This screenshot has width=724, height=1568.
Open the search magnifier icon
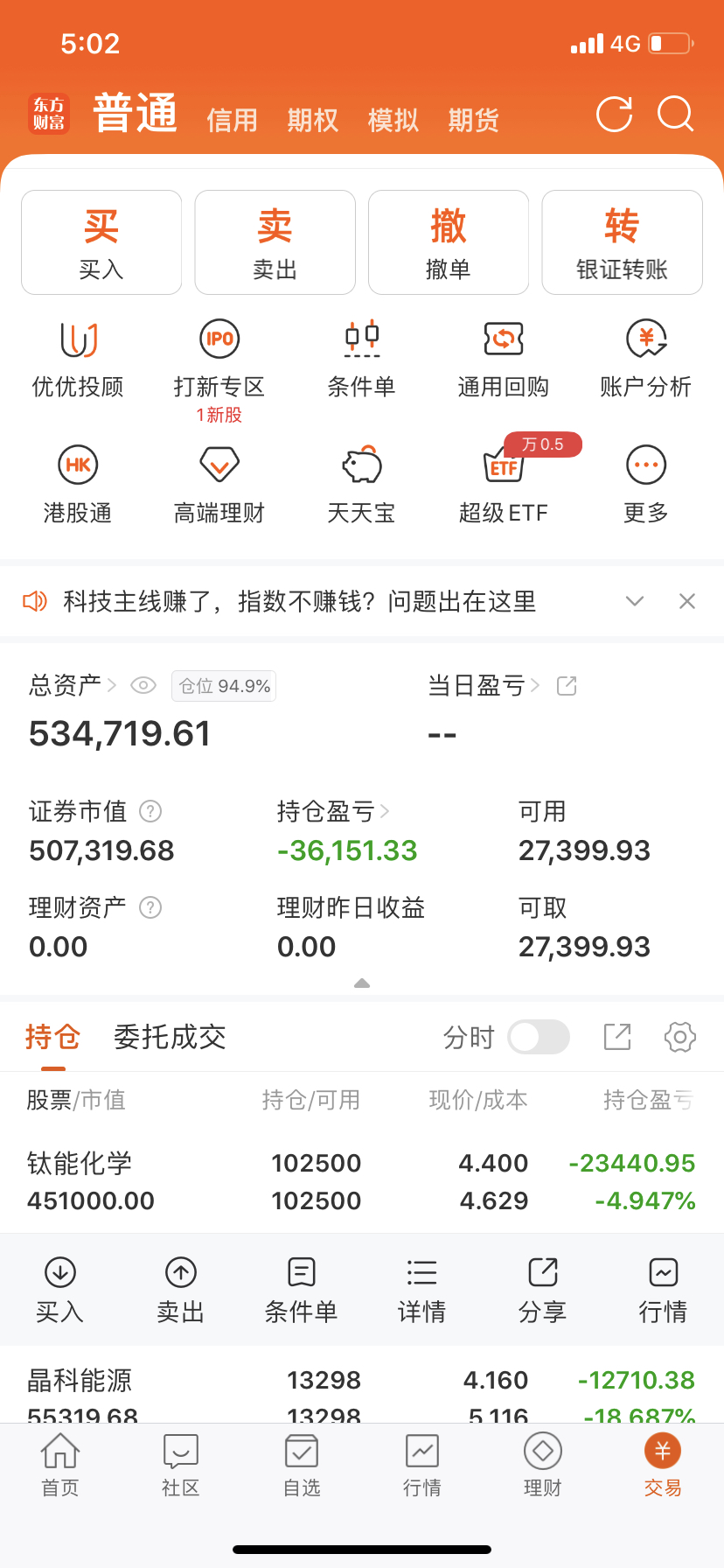tap(675, 115)
